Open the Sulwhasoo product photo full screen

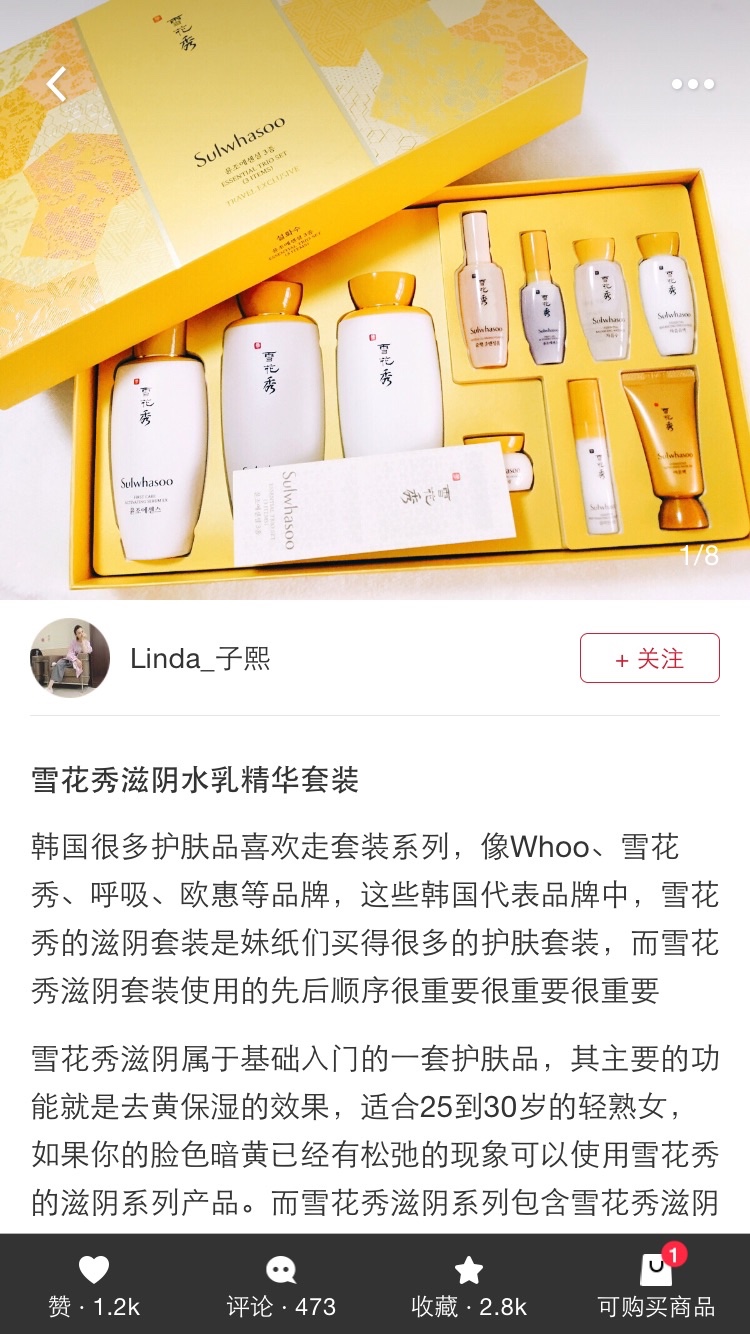click(375, 330)
